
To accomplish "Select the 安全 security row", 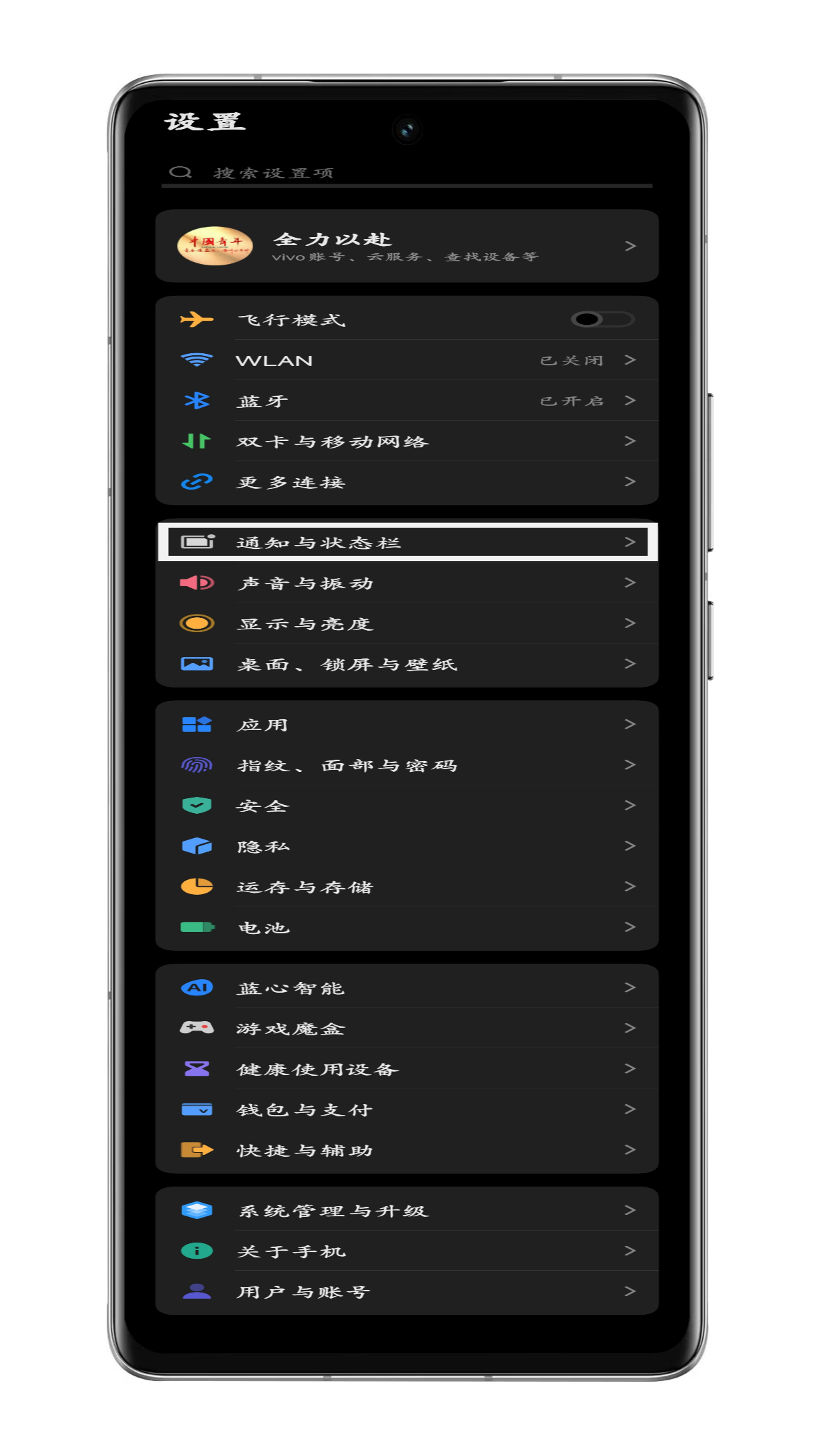I will coord(406,806).
